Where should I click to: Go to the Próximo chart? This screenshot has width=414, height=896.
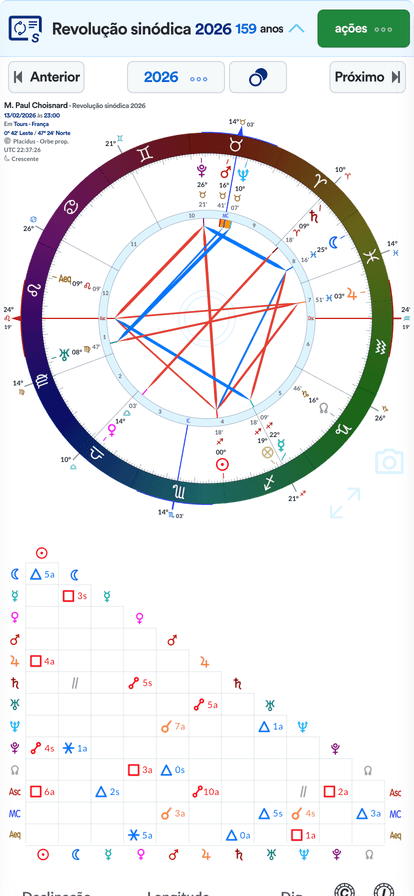pyautogui.click(x=368, y=77)
